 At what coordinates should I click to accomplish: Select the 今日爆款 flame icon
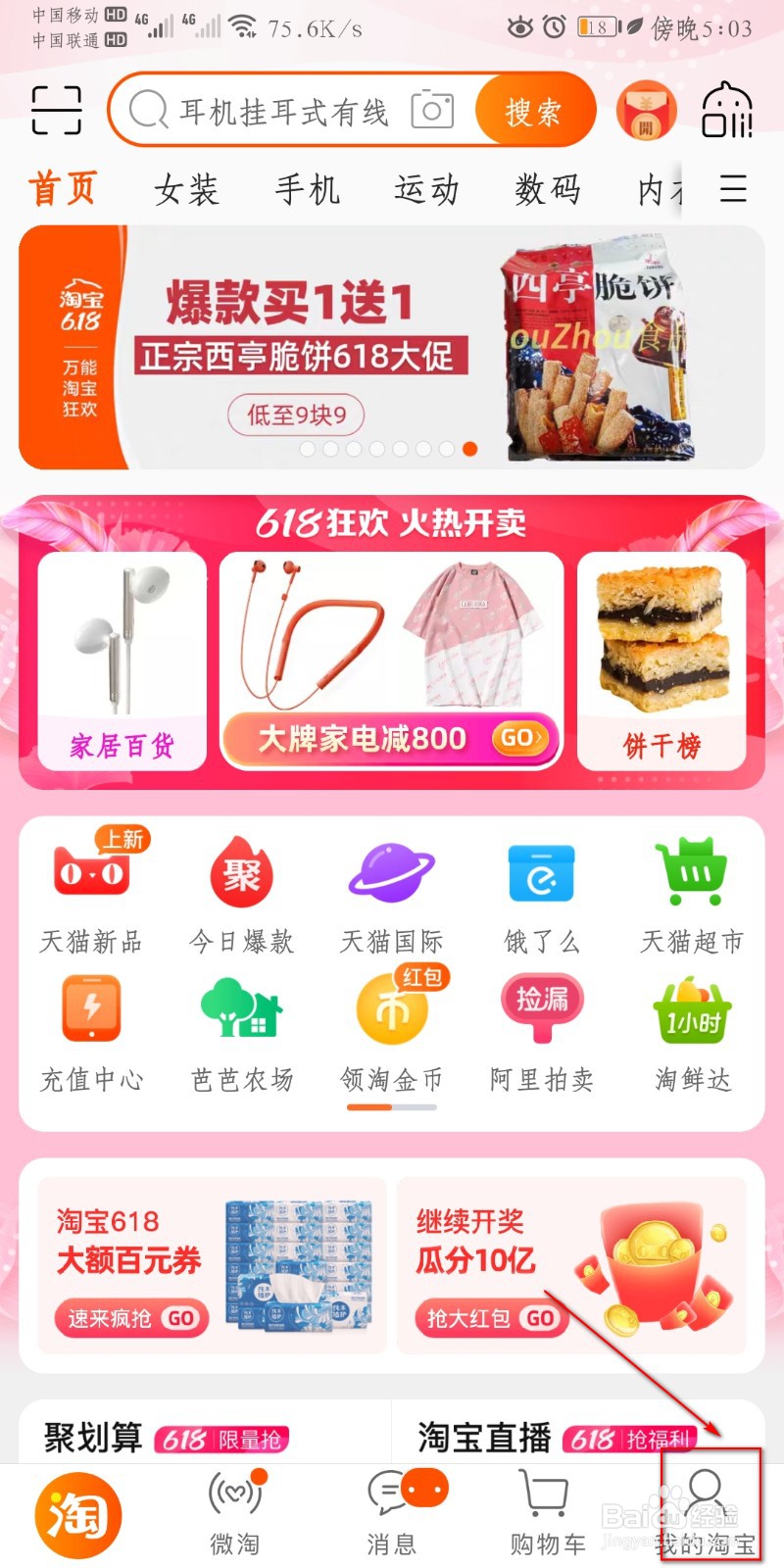(241, 874)
